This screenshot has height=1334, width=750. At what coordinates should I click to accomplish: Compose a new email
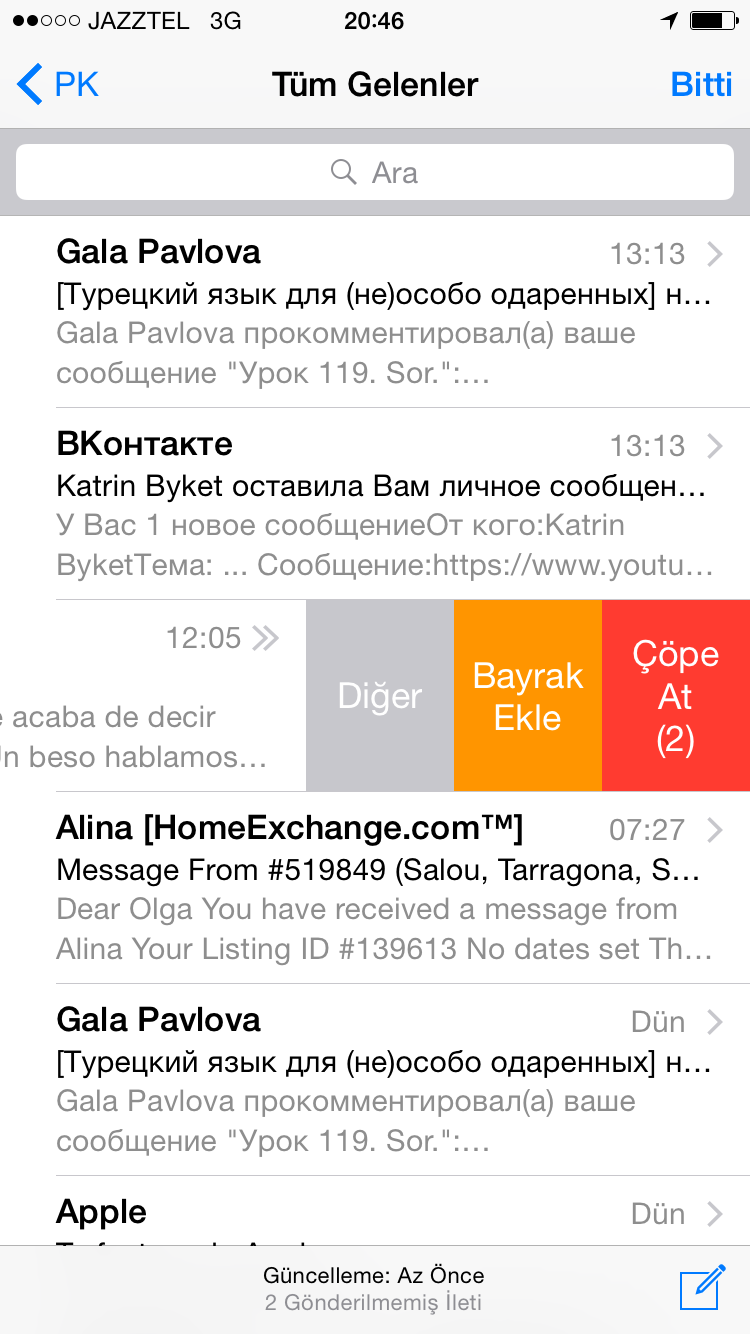[x=701, y=1288]
